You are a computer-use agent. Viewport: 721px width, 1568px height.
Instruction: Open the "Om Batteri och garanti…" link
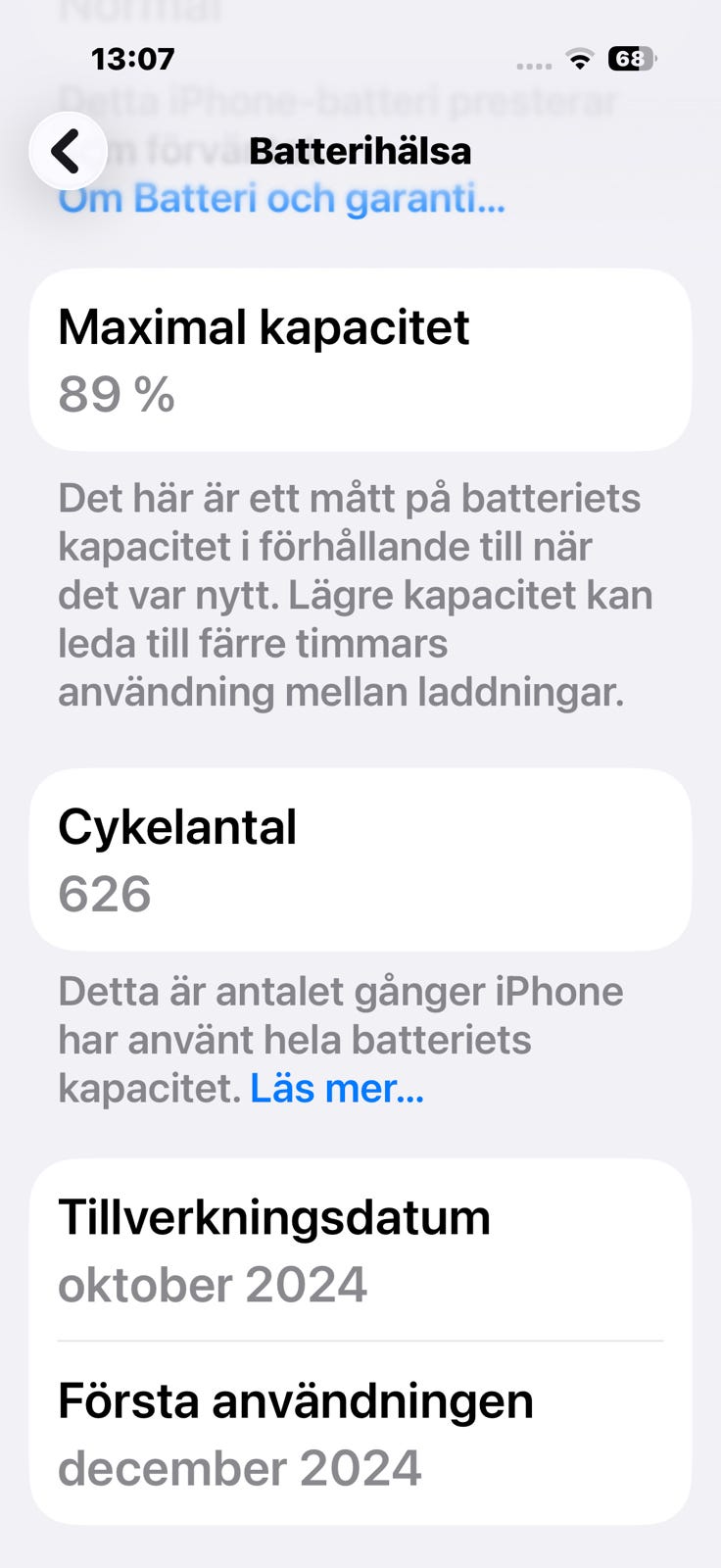pyautogui.click(x=282, y=199)
